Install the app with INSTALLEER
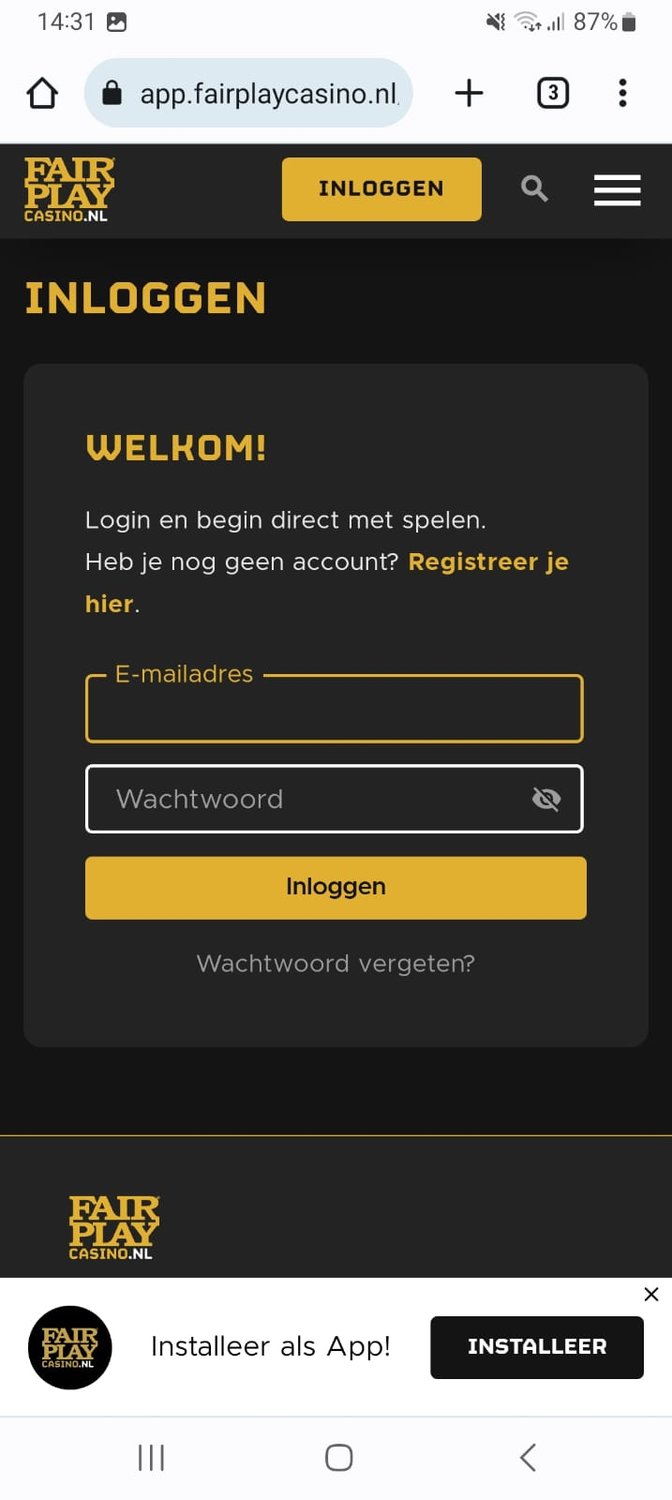Viewport: 672px width, 1500px height. point(537,1347)
